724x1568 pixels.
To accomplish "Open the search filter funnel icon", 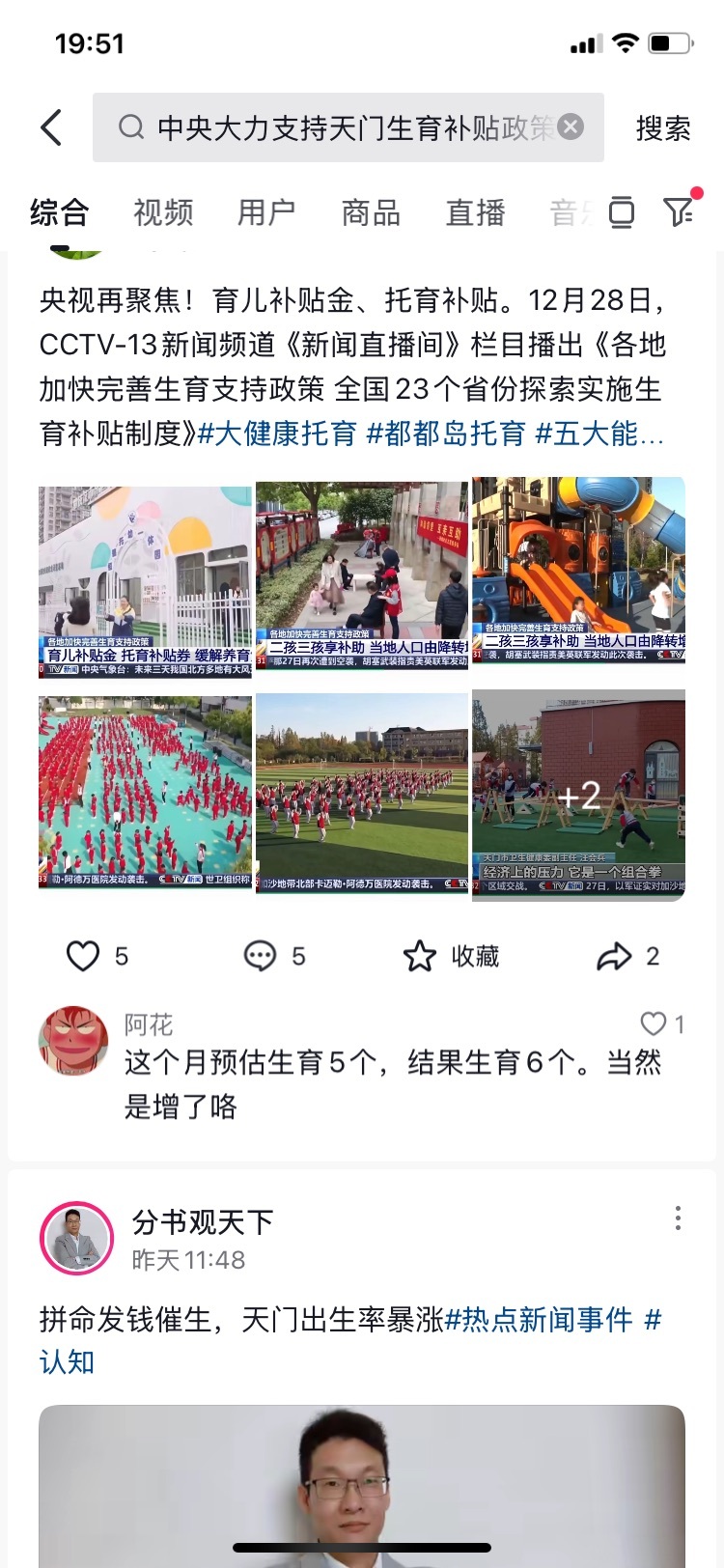I will pos(681,210).
